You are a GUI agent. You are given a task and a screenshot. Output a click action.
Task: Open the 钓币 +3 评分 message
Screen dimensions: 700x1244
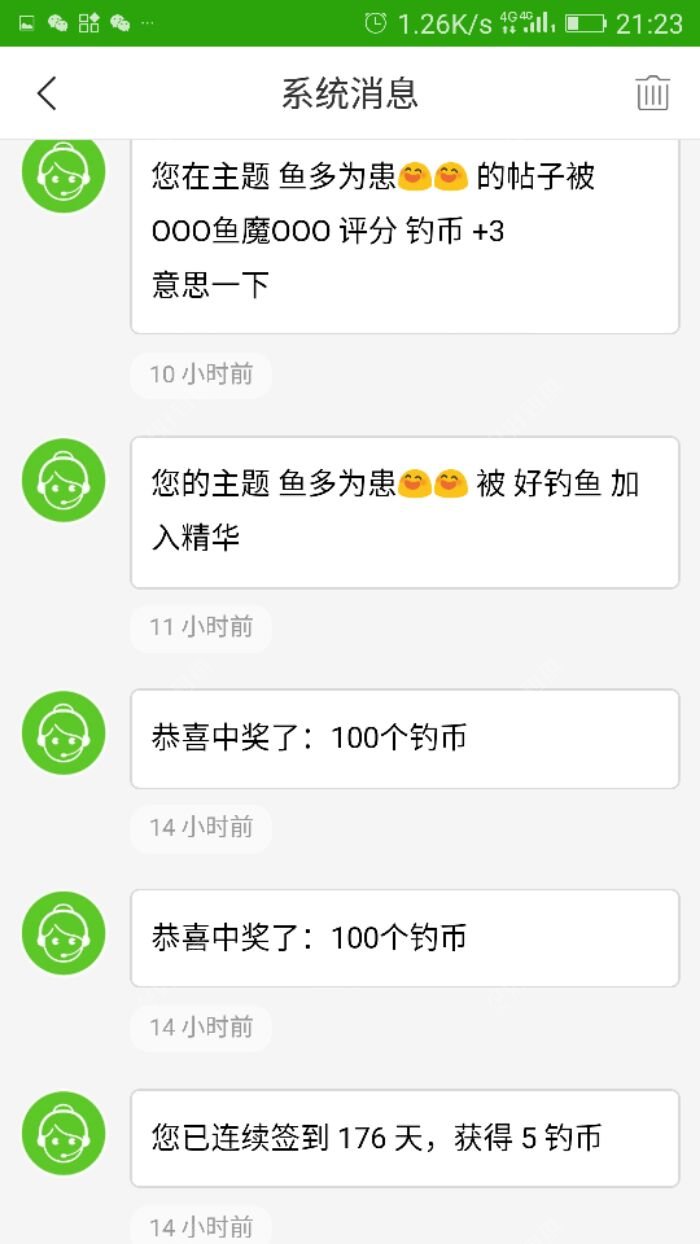coord(404,232)
